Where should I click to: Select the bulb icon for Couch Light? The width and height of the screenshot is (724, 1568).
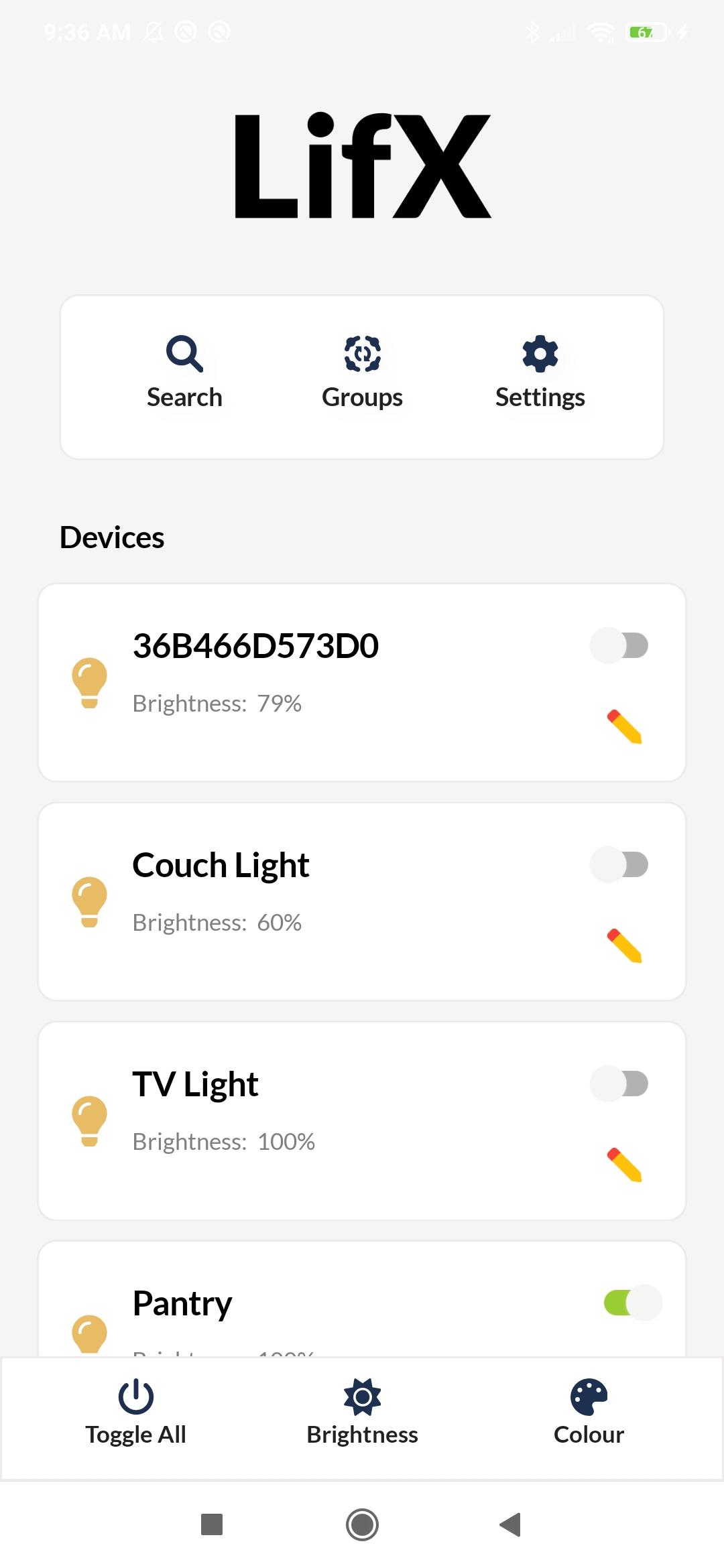[89, 901]
